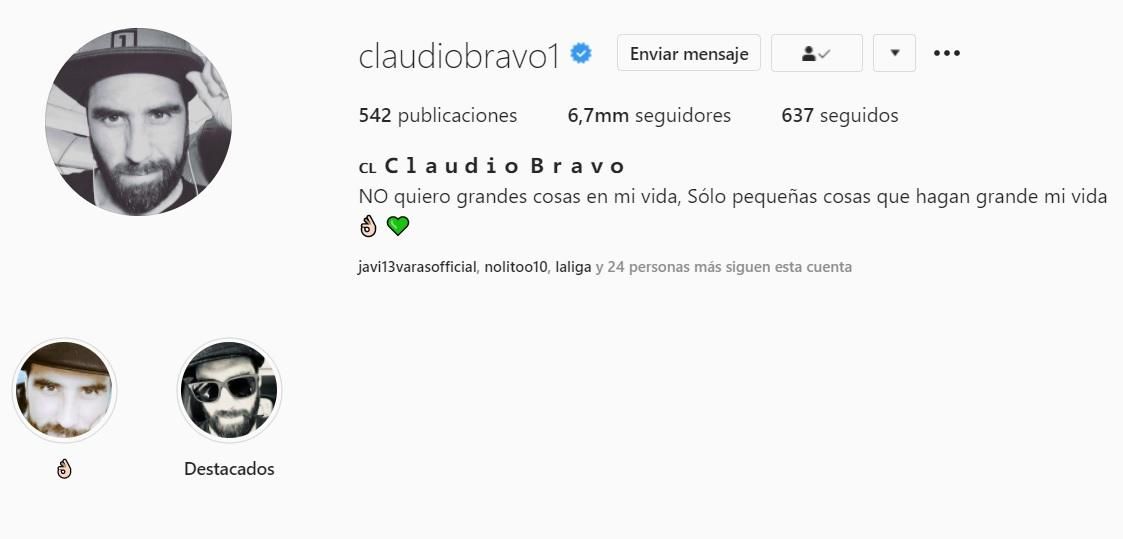Image resolution: width=1123 pixels, height=539 pixels.
Task: View the 637 seguidos list
Action: pos(839,115)
